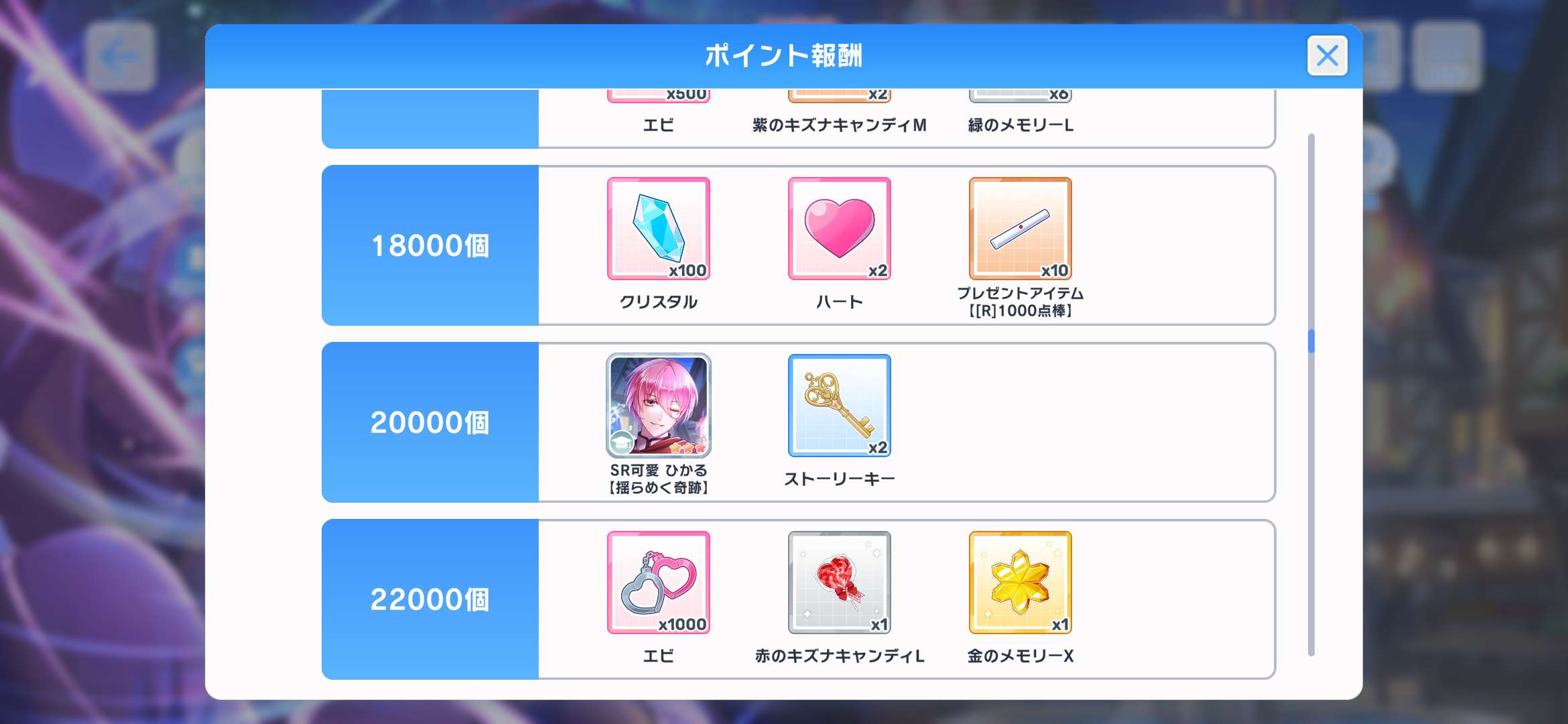The height and width of the screenshot is (724, 1568).
Task: Open SR可愛ひかる card reward
Action: [x=658, y=406]
